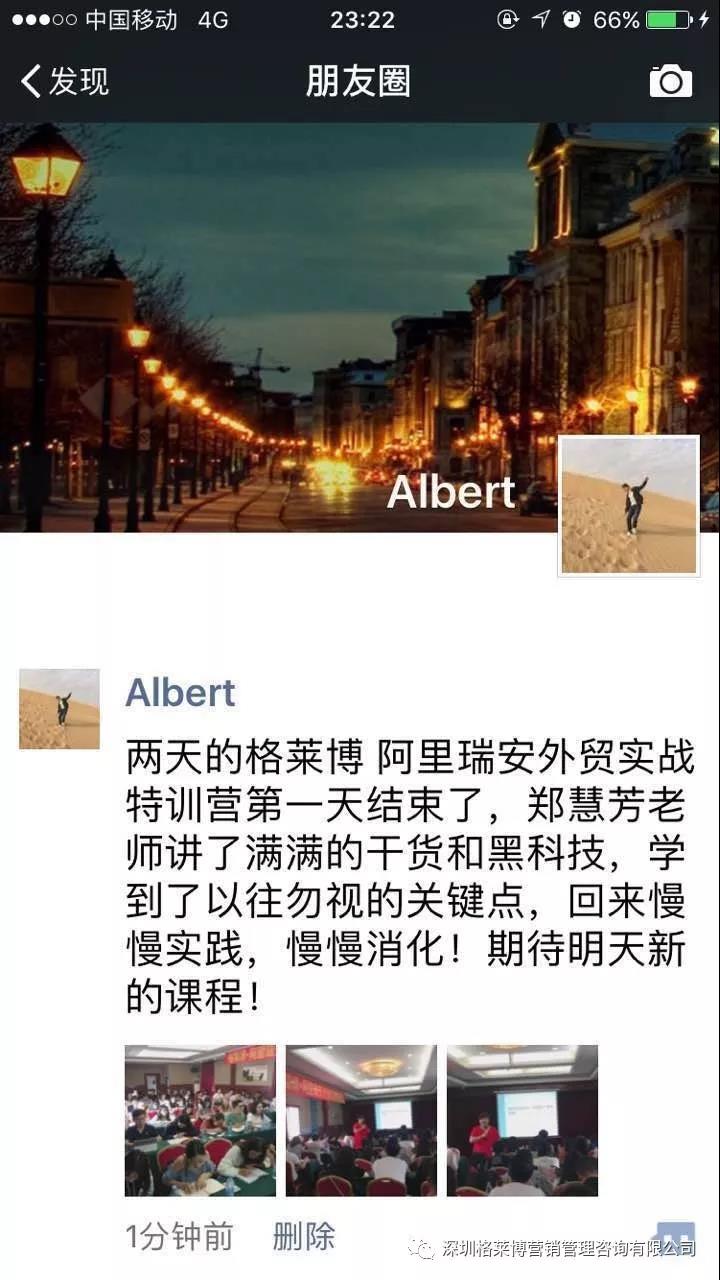Viewport: 720px width, 1280px height.
Task: View first photo of students writing
Action: (x=199, y=1120)
